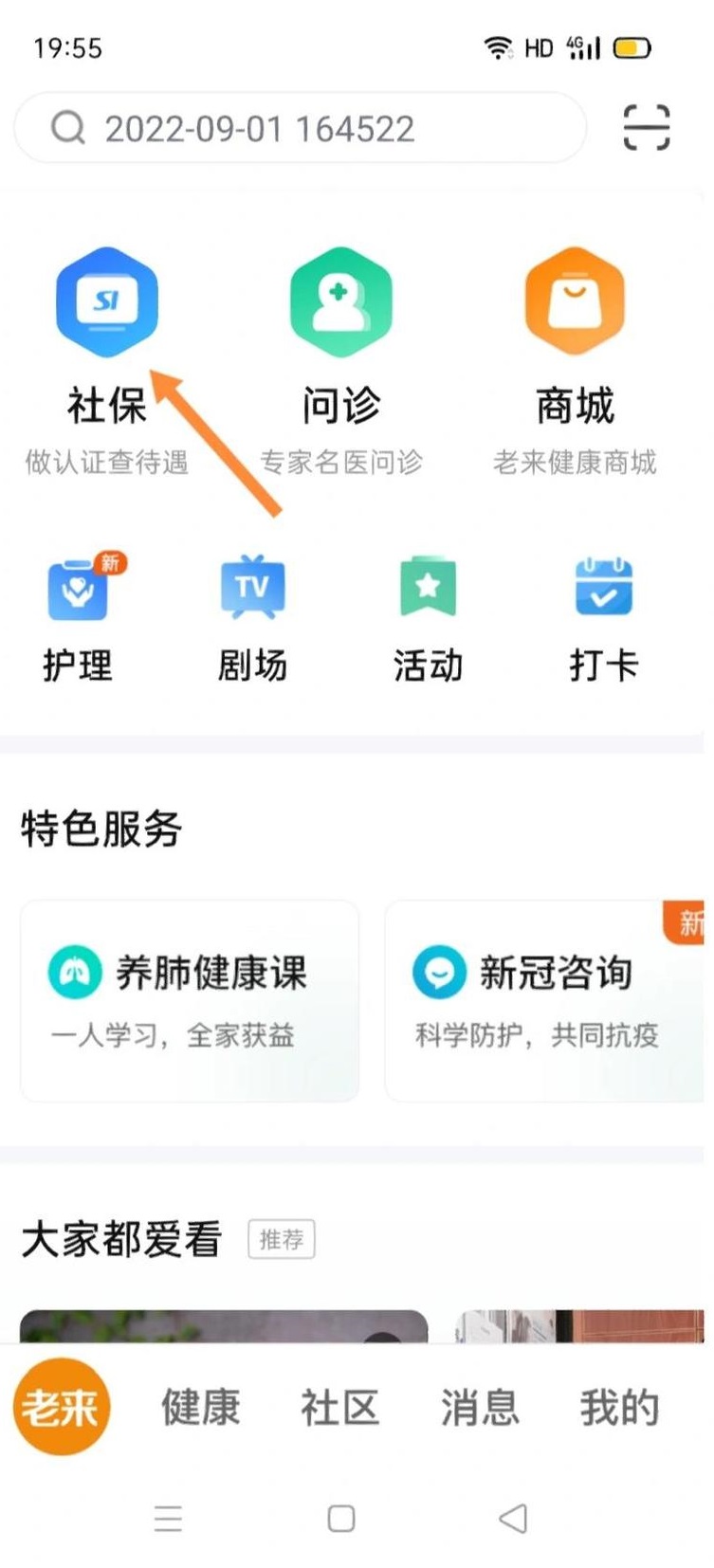The width and height of the screenshot is (714, 1568).
Task: Select the 问诊 online consultation icon
Action: pos(341,301)
